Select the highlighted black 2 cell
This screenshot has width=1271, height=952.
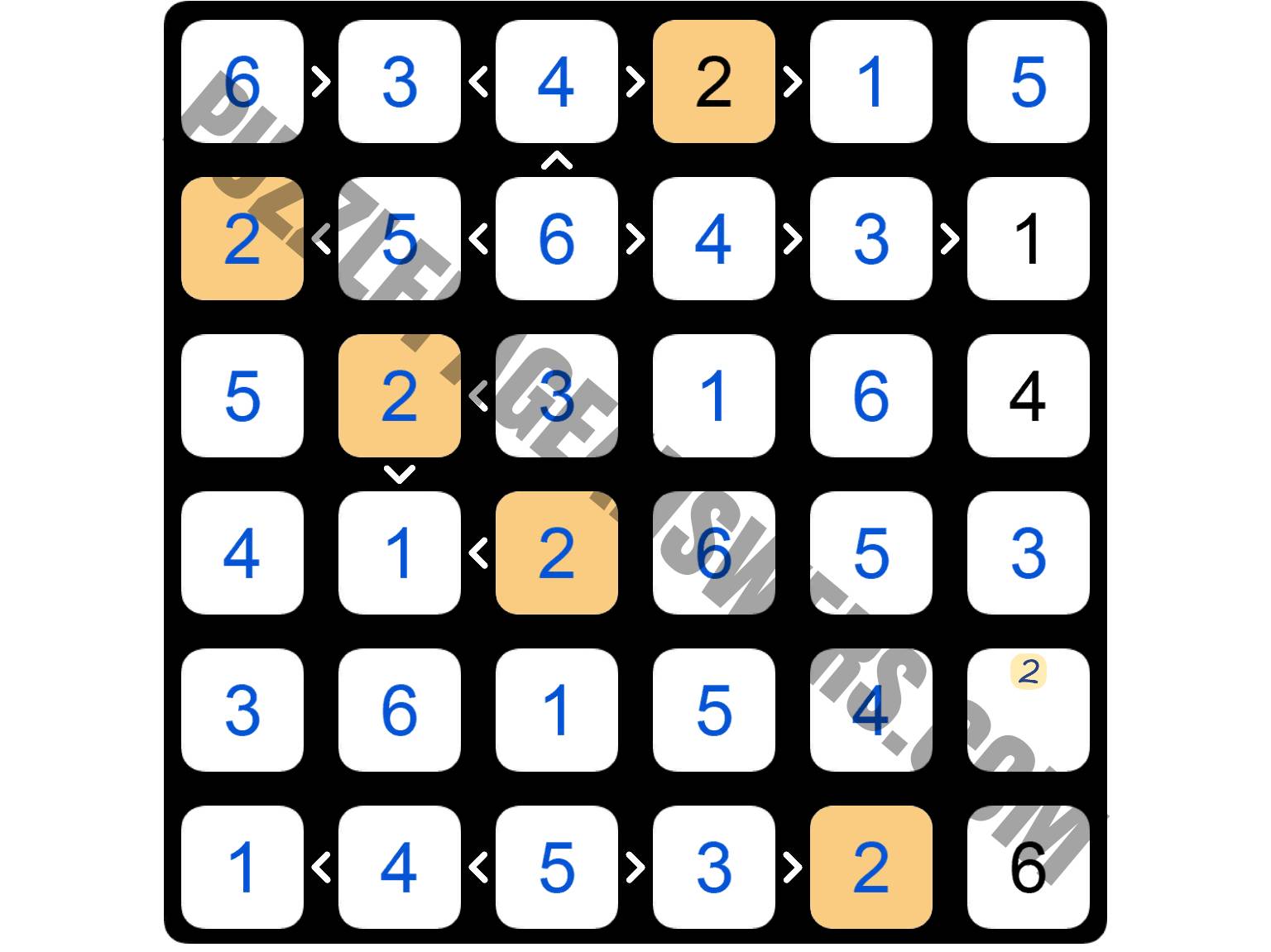tap(713, 81)
